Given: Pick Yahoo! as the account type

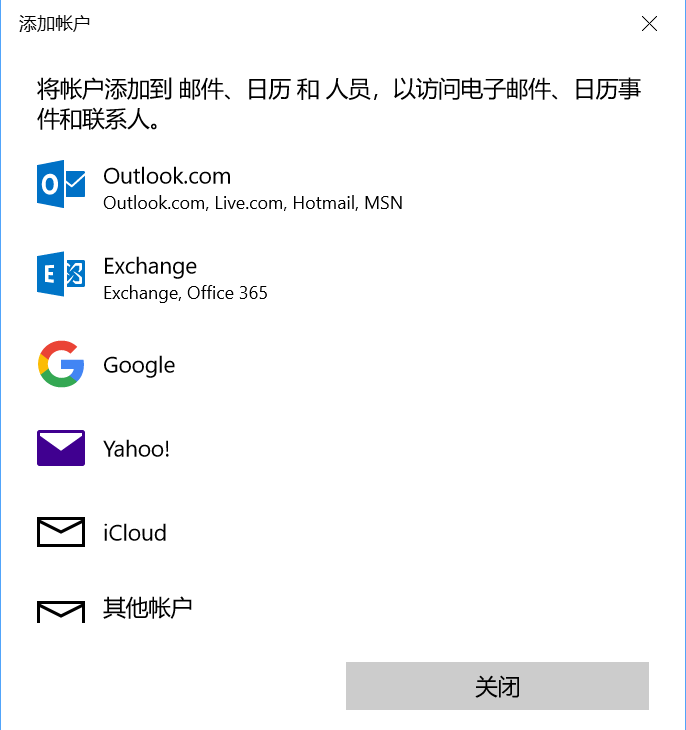Looking at the screenshot, I should 136,449.
